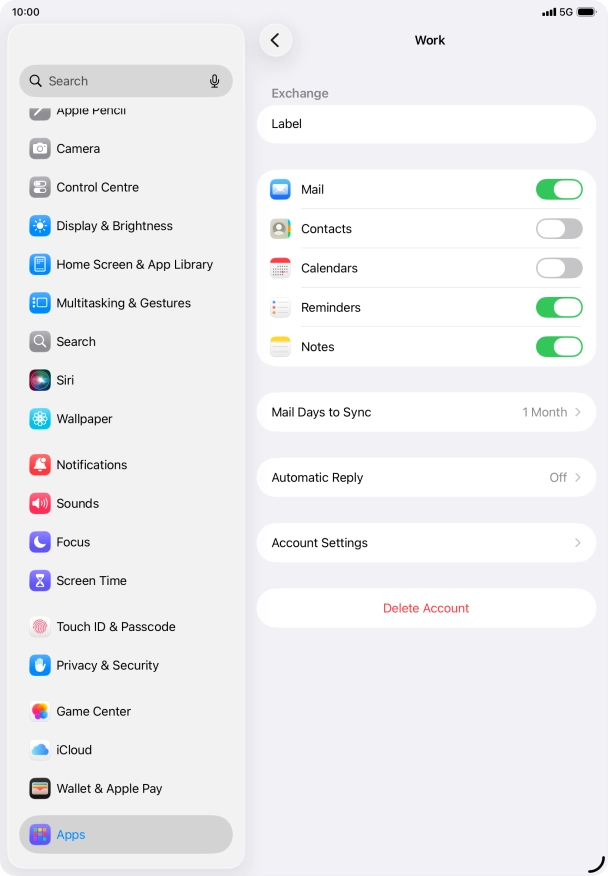This screenshot has width=608, height=876.
Task: Select Wallet & Apple Pay
Action: pos(109,788)
